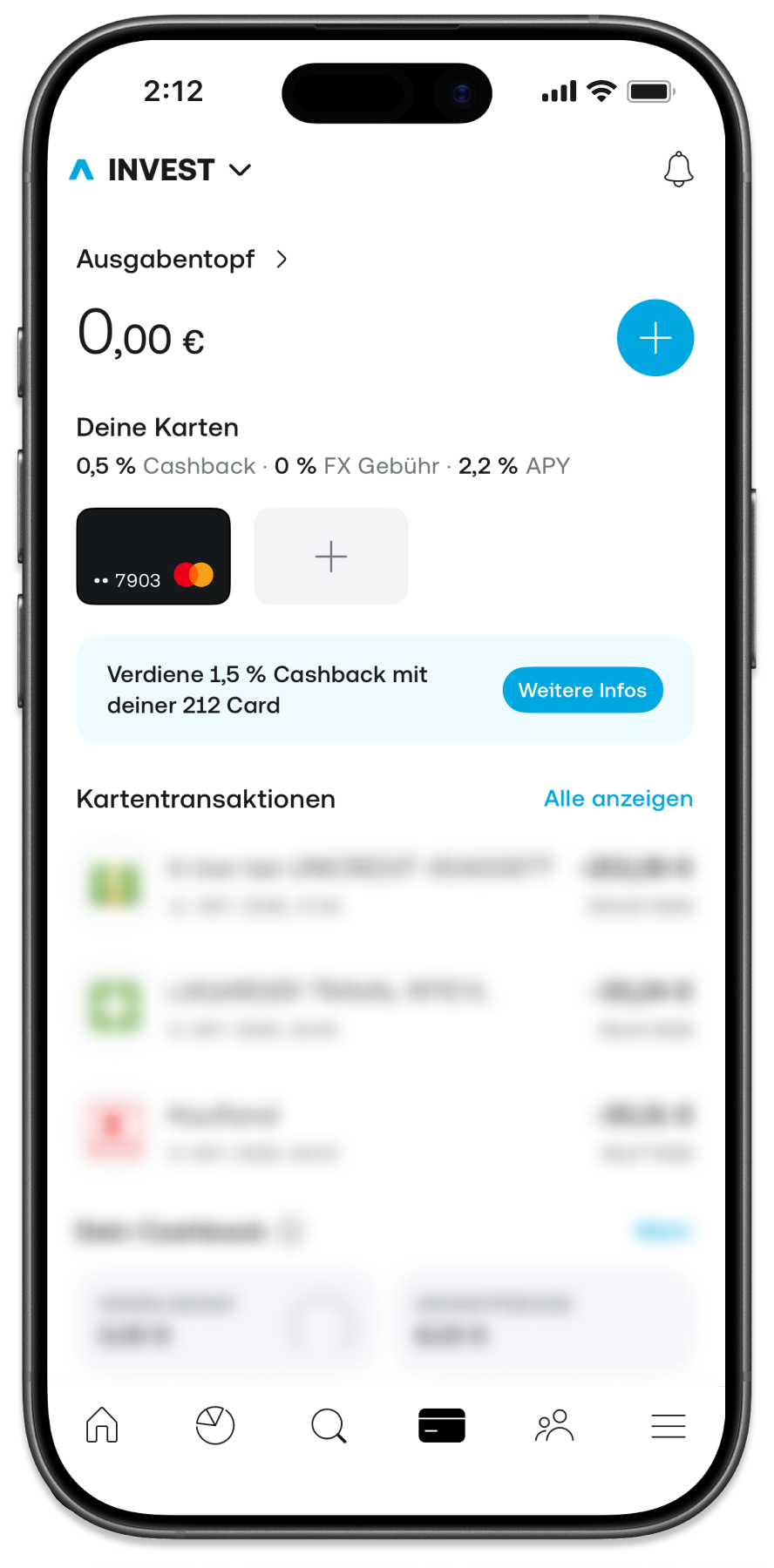Select the card tab
This screenshot has height=1568, width=774.
[x=442, y=1425]
